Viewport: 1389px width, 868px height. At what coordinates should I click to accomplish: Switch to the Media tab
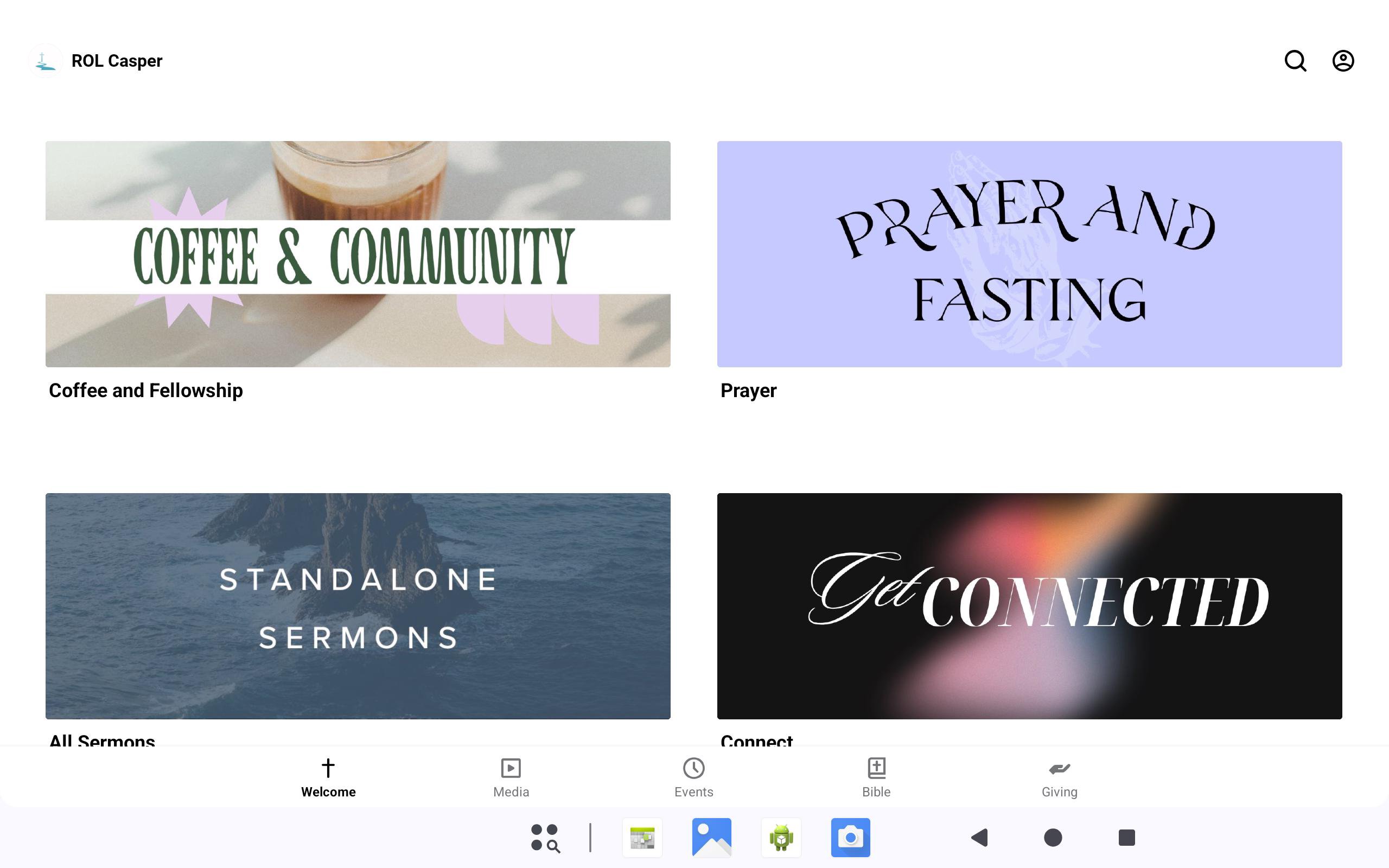[511, 777]
